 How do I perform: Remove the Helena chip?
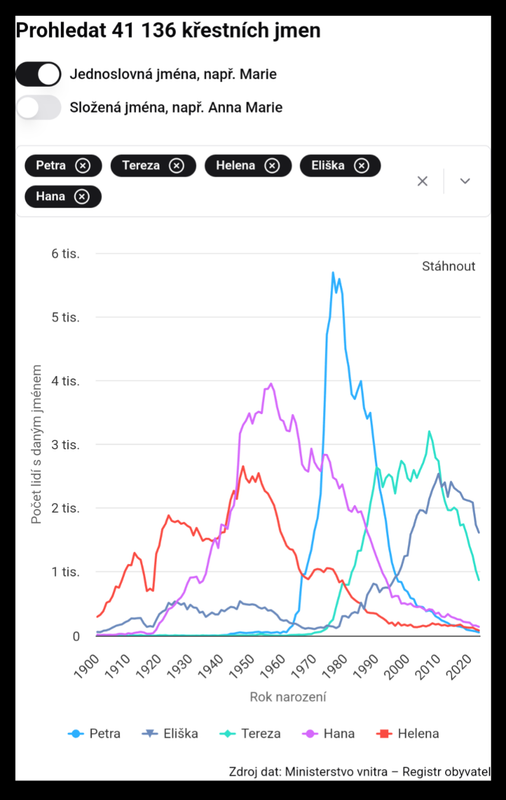point(272,166)
